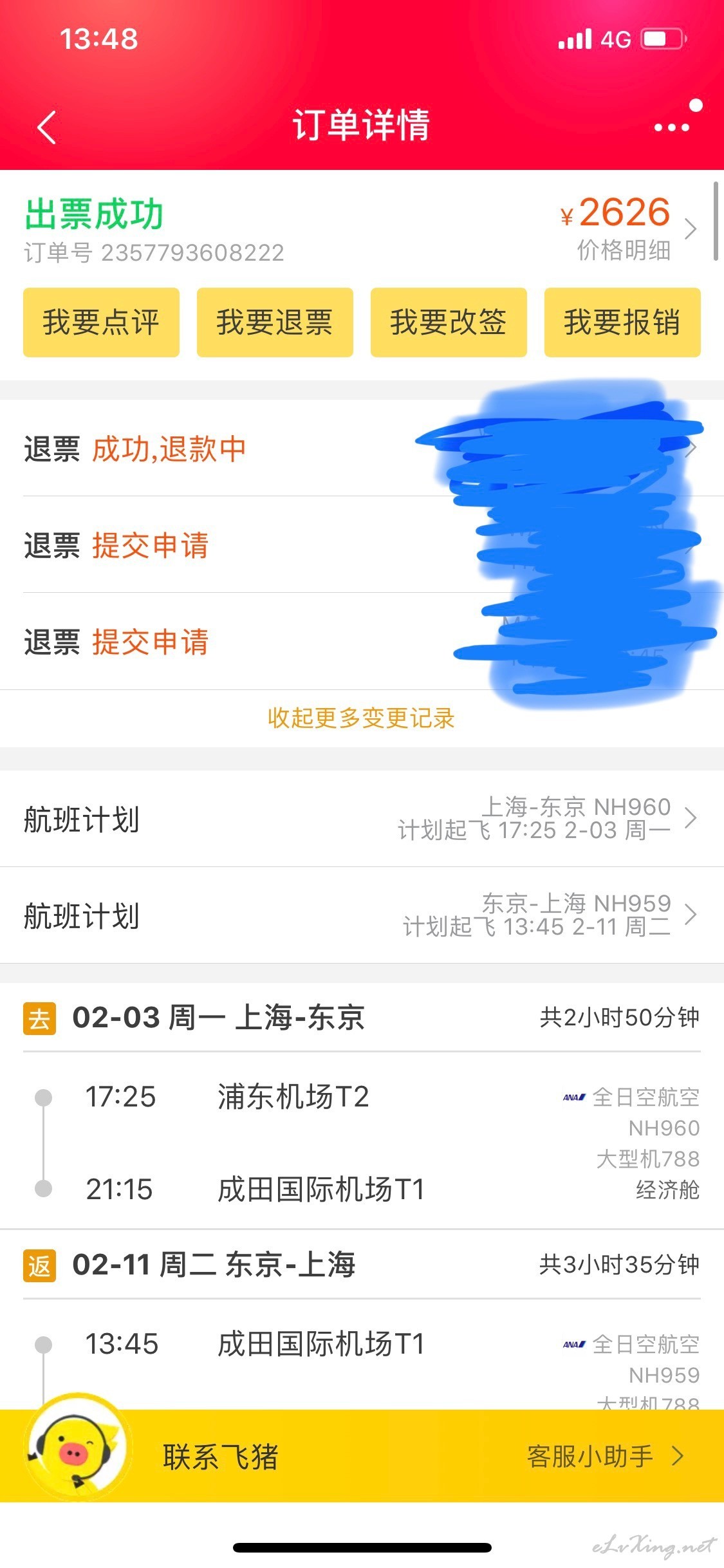Tap the 我要点评 button
Screen dimensions: 724x1568
(101, 322)
